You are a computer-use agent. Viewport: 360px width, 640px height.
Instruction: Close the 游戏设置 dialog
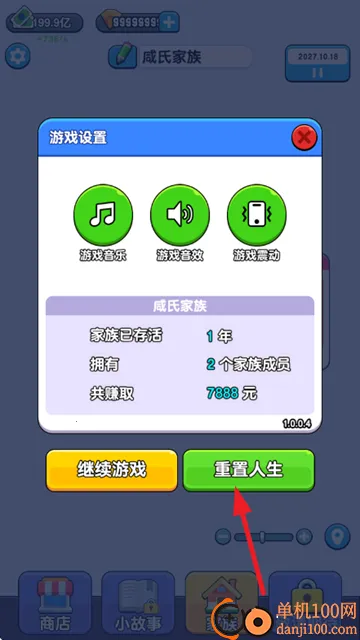[x=304, y=138]
